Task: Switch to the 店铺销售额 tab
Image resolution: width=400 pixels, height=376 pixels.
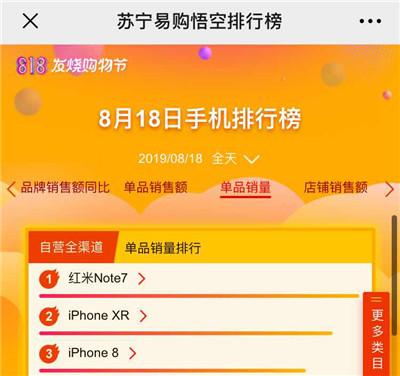Action: (335, 188)
